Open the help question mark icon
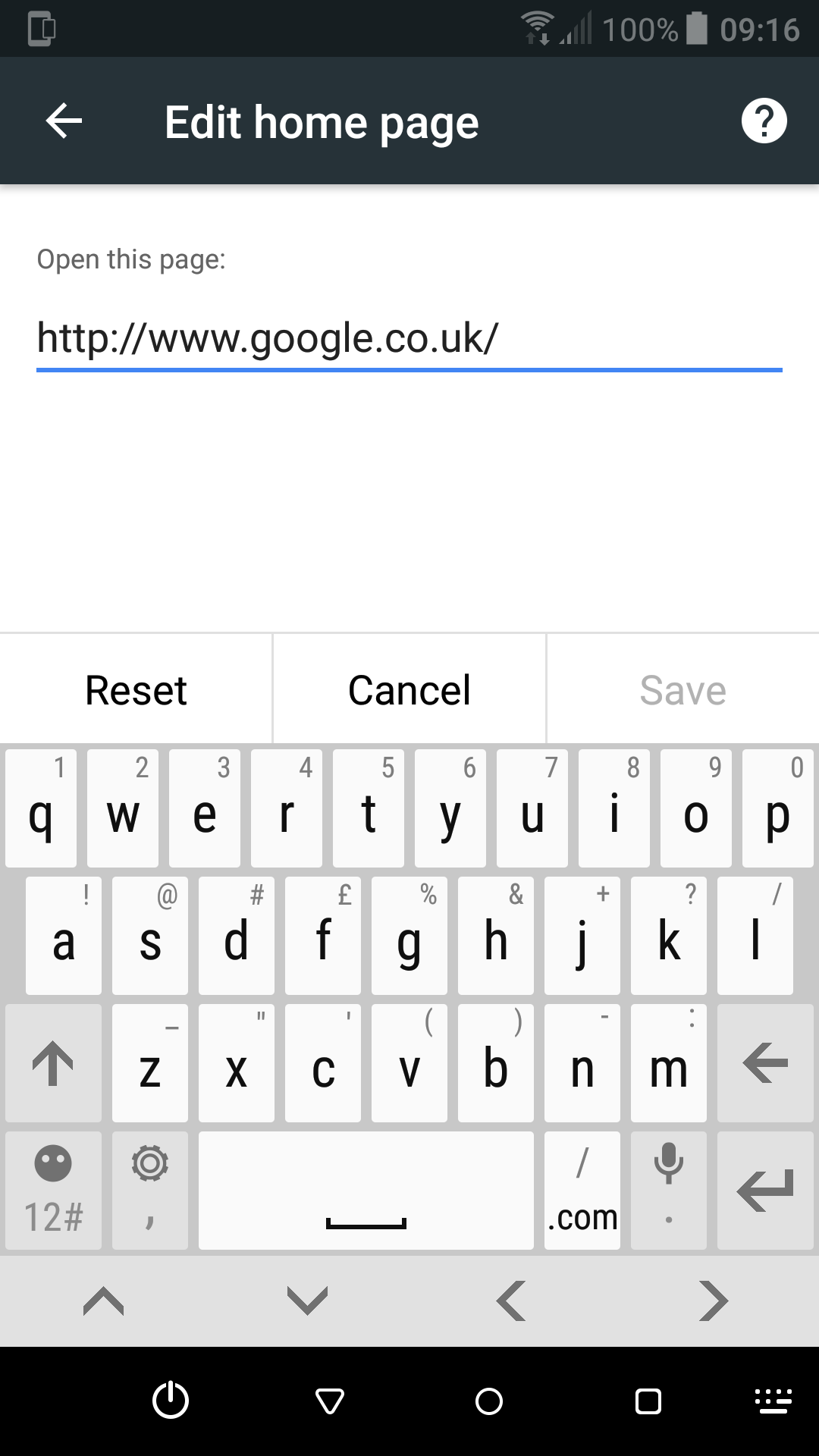Image resolution: width=819 pixels, height=1456 pixels. [x=764, y=121]
